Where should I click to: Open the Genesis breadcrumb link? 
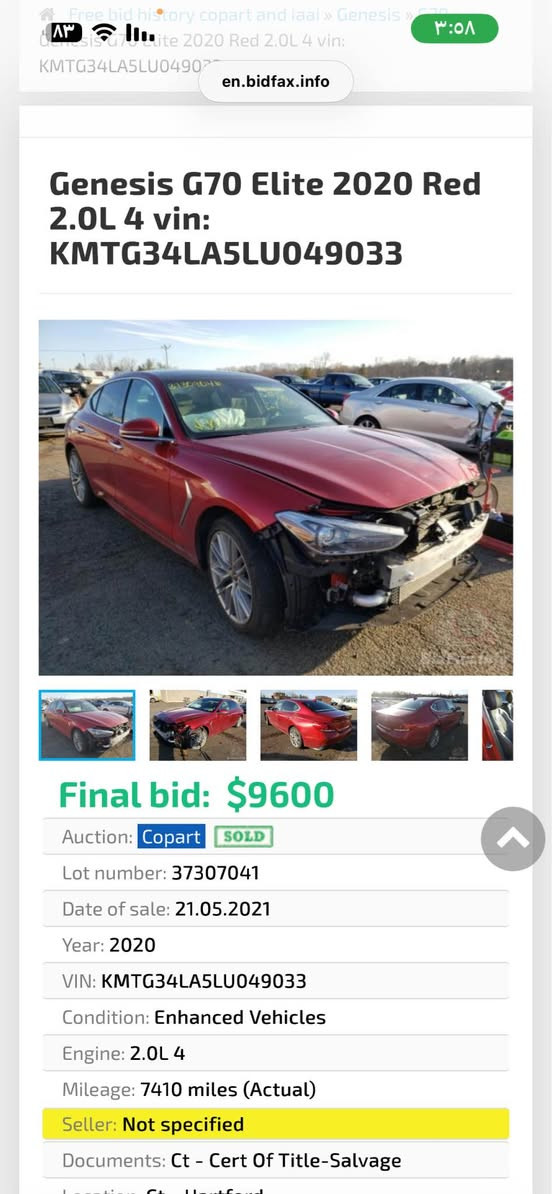(x=368, y=14)
